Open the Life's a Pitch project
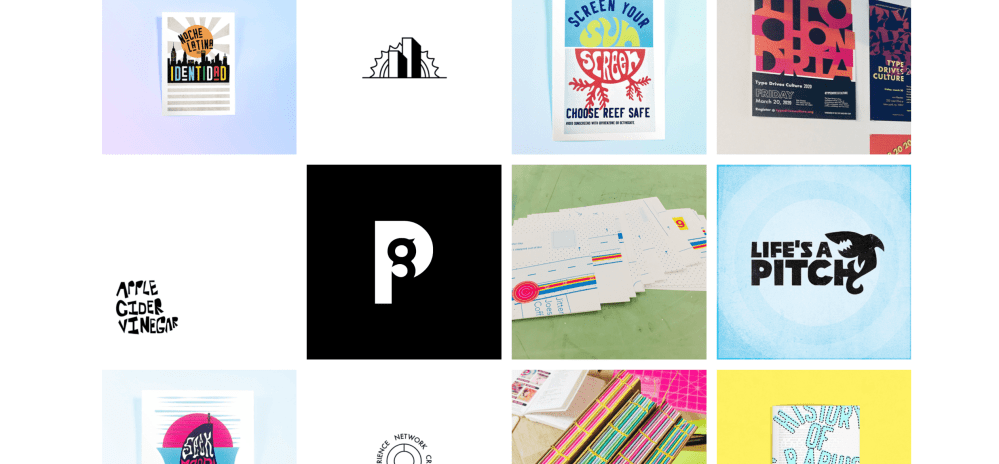 click(813, 262)
